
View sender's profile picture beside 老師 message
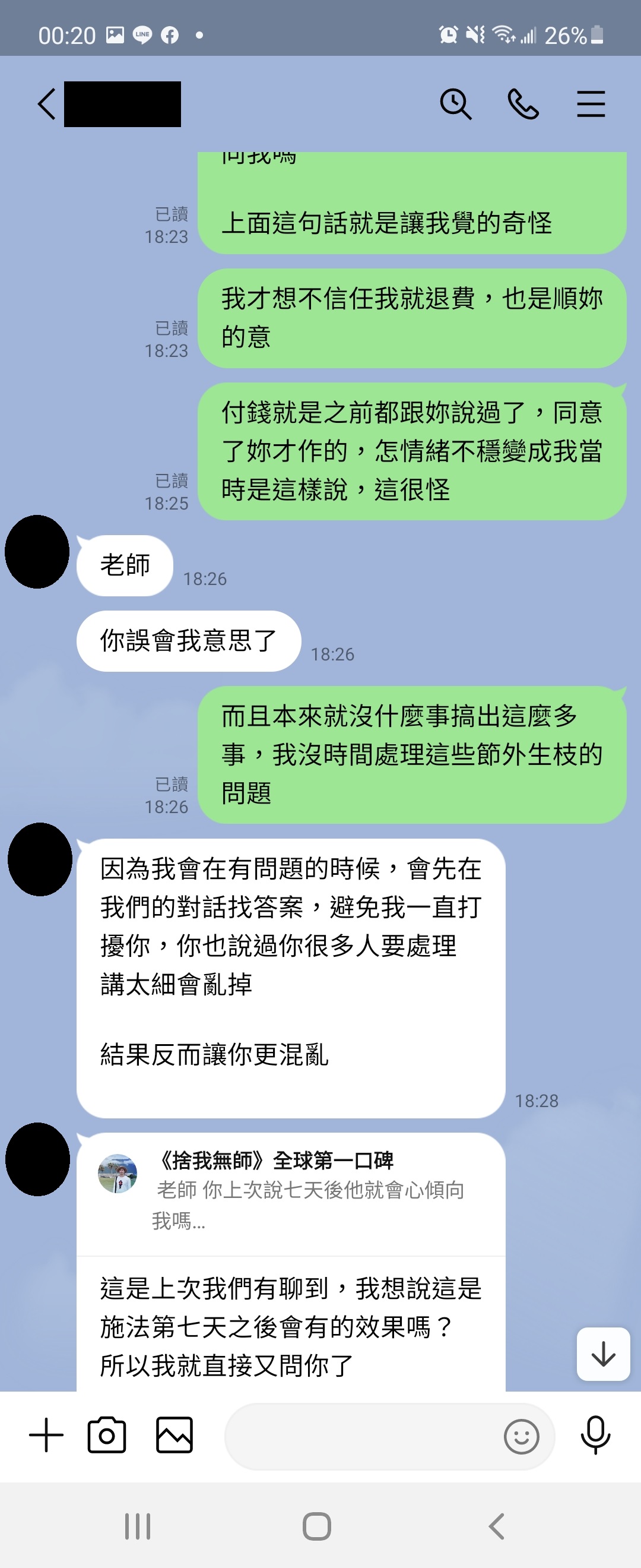[37, 552]
